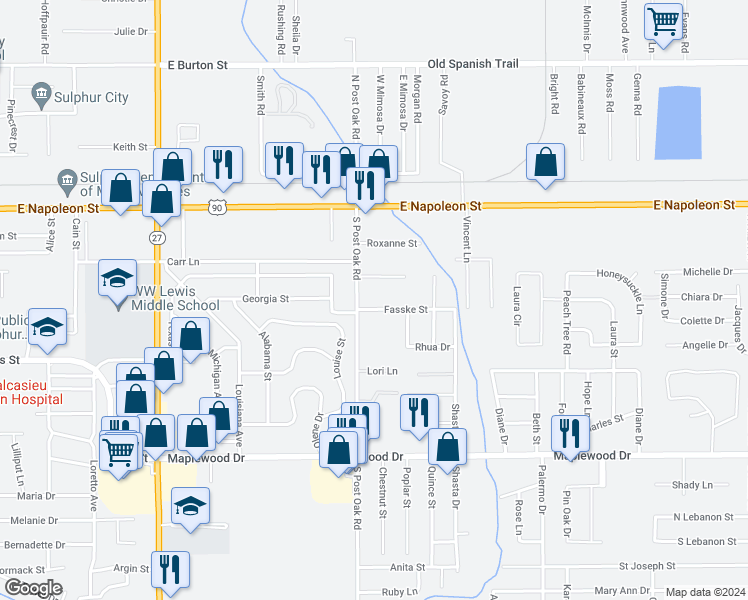Viewport: 748px width, 600px height.
Task: Select the grocery cart marker by Loretto Ave
Action: 118,455
